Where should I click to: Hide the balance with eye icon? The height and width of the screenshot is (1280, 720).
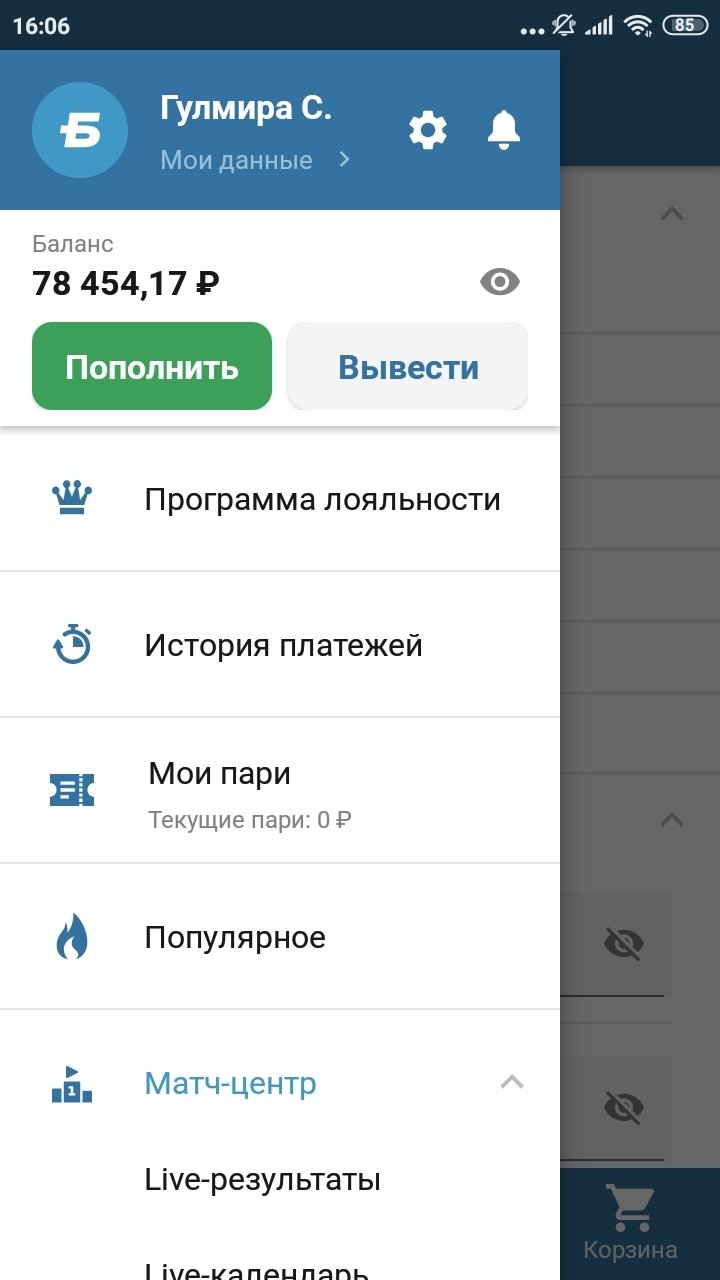point(500,283)
